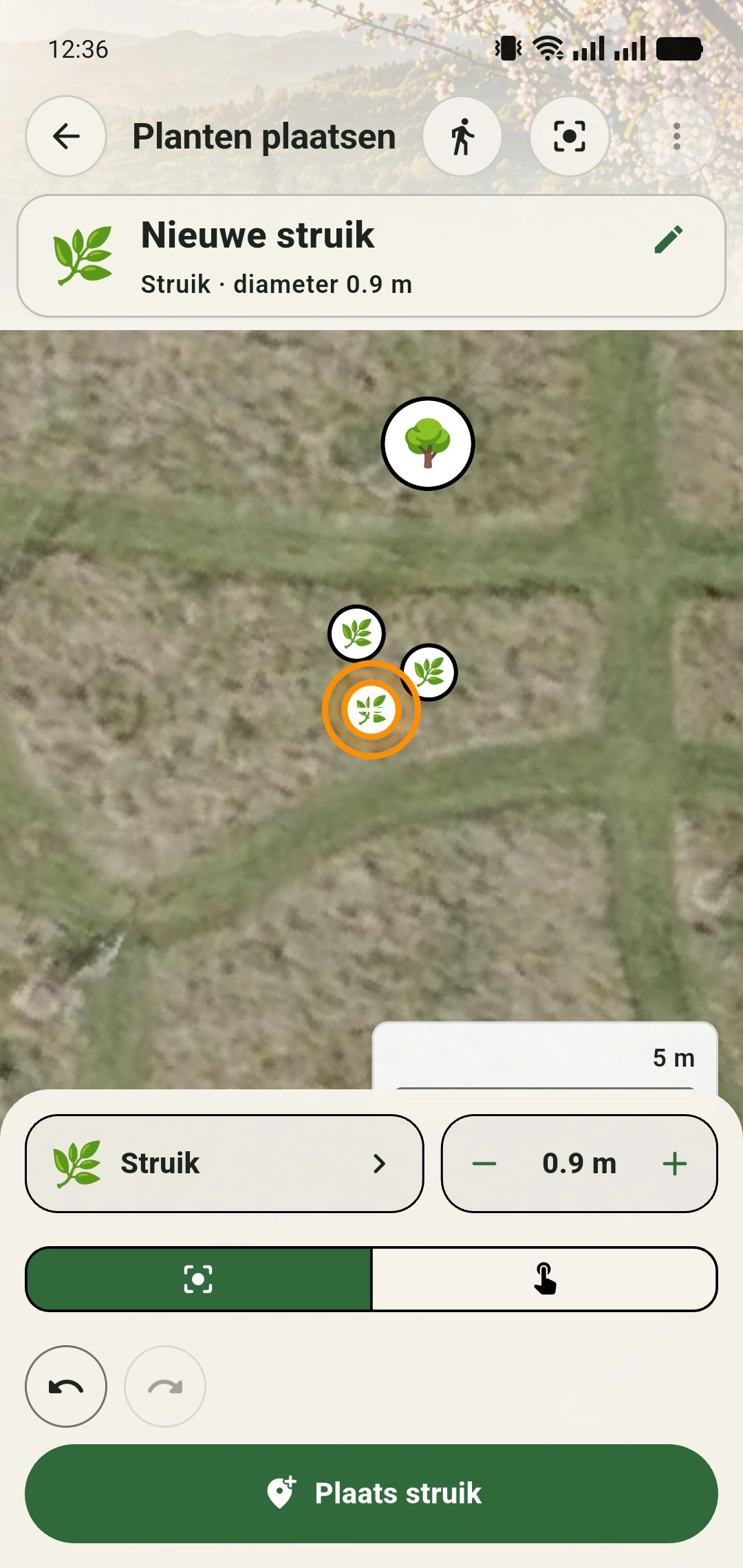Open the Struik plant type selector
Viewport: 743px width, 1568px height.
tap(224, 1164)
